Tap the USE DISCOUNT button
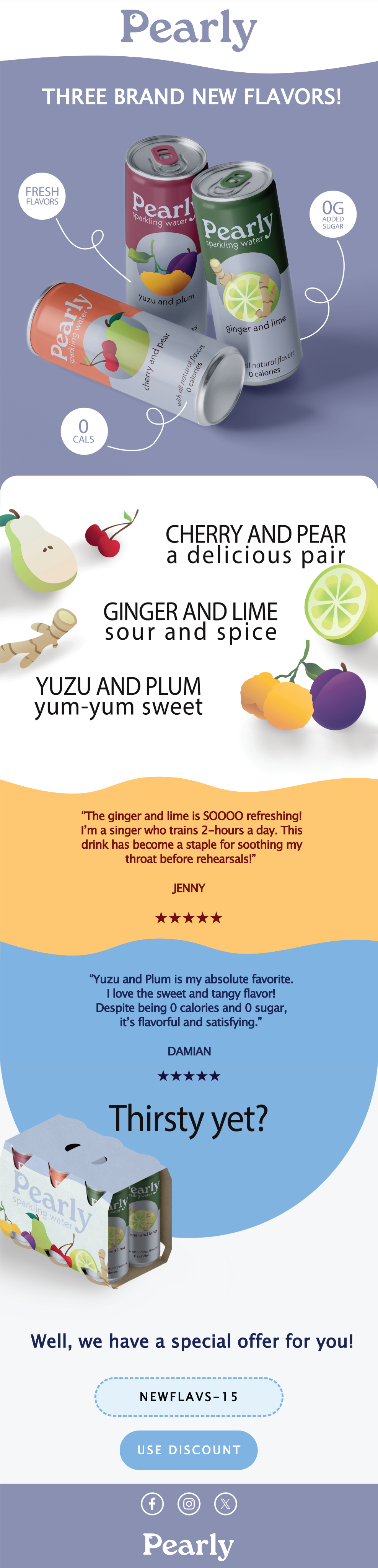 point(189,1449)
